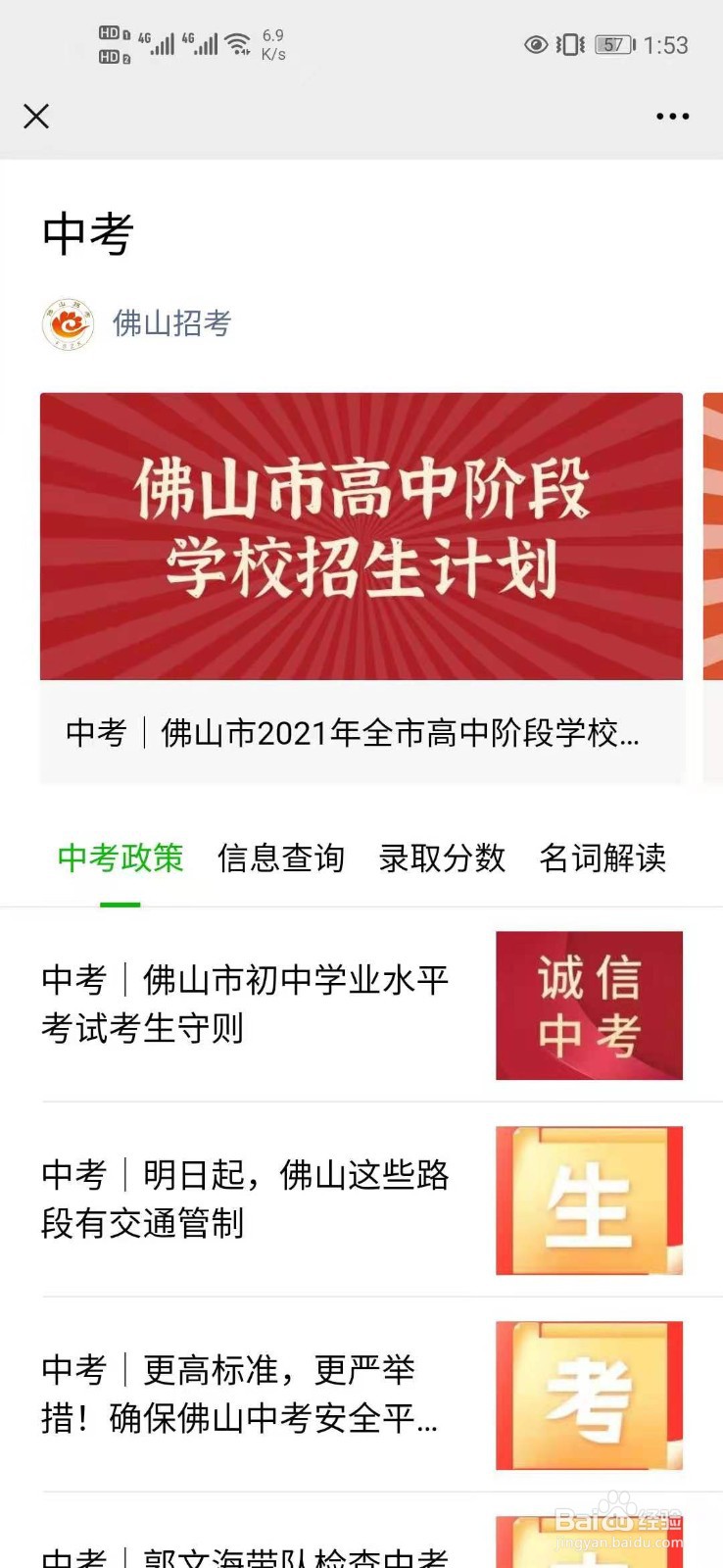Viewport: 723px width, 1568px height.
Task: Tap the partially visible banner on the right edge
Action: point(713,536)
